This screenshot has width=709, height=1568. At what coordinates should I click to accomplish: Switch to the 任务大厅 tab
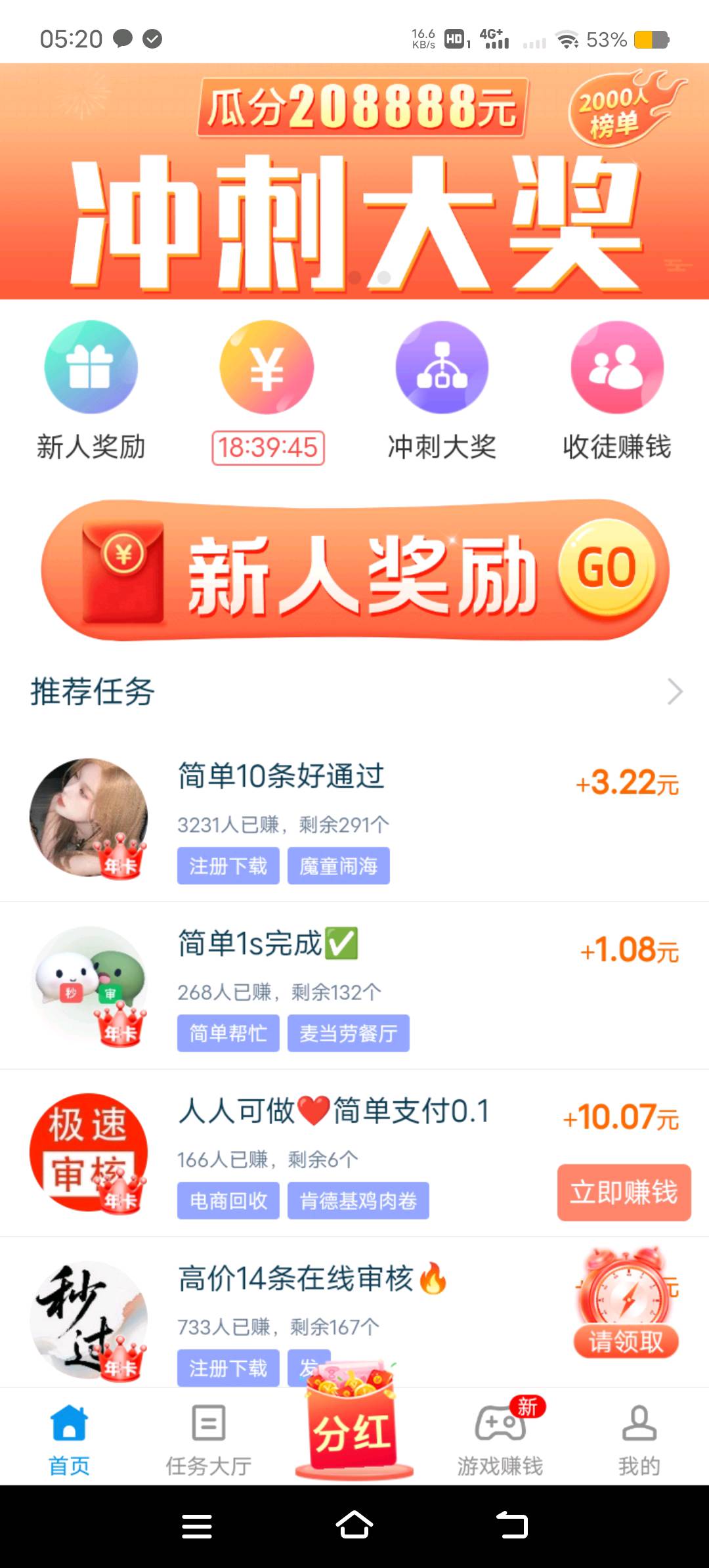click(x=209, y=1438)
